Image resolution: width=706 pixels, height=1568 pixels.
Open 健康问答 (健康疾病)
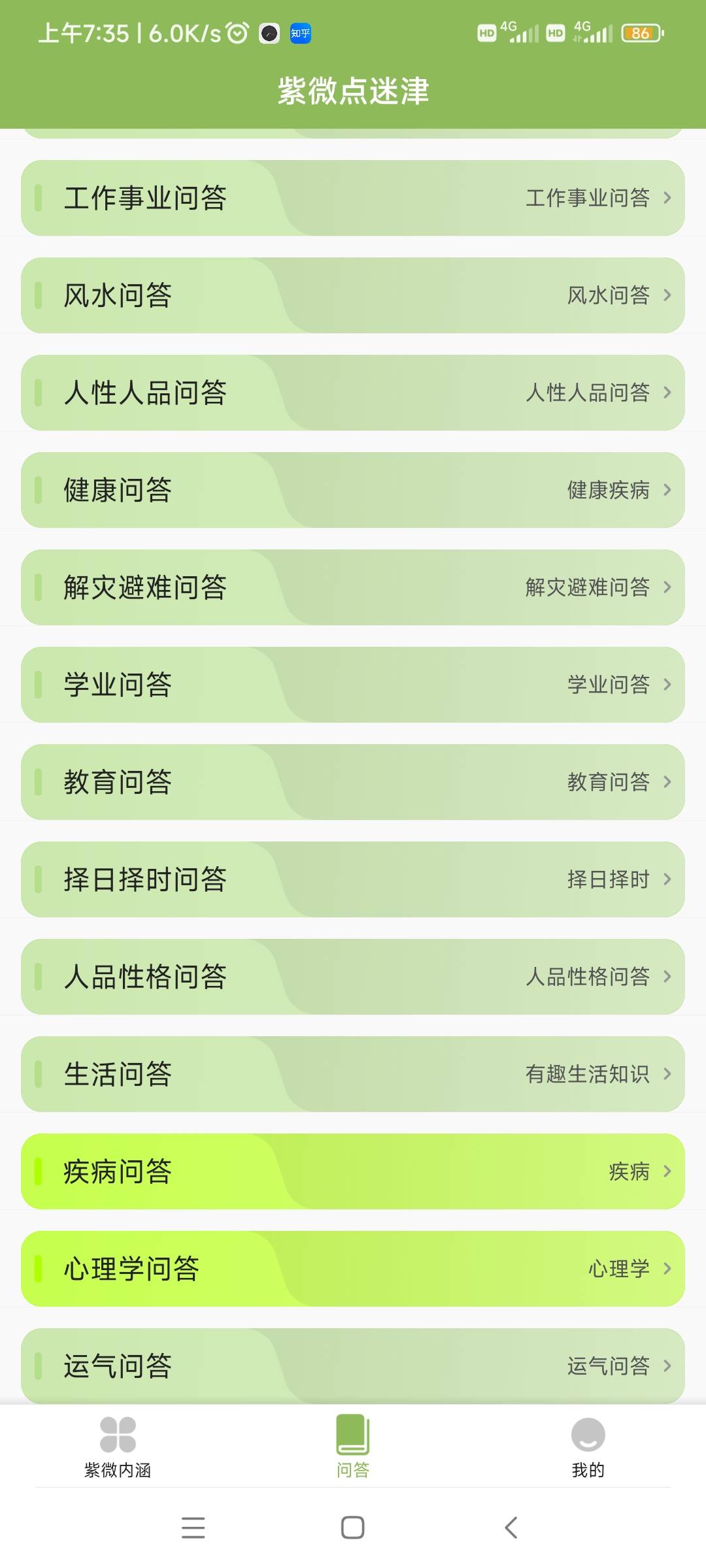pyautogui.click(x=353, y=490)
